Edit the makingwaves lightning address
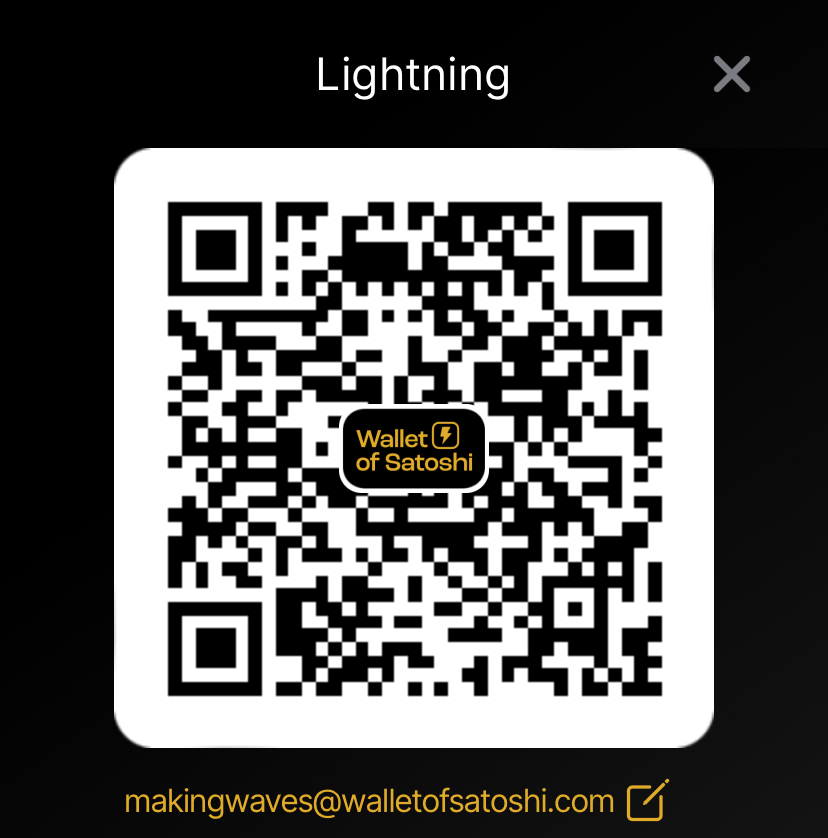 pos(647,799)
